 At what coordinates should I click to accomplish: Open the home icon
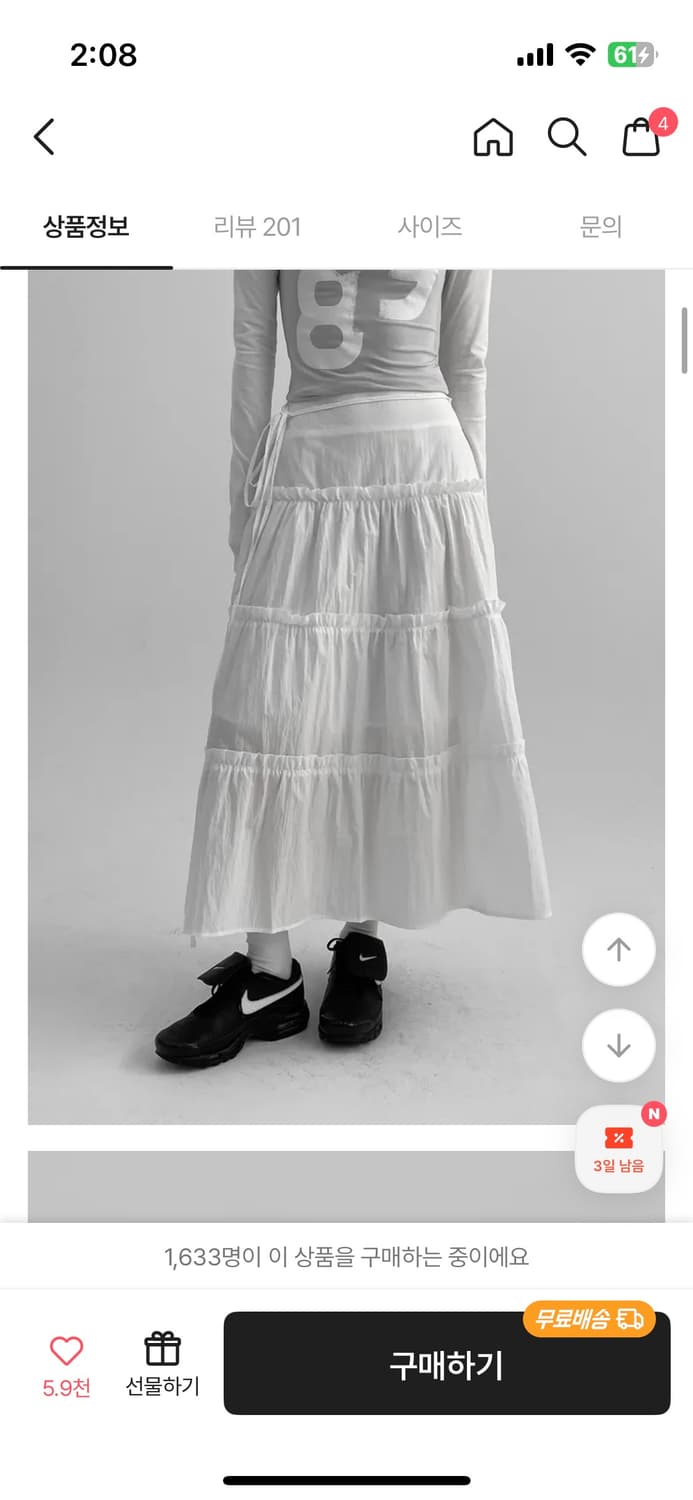pyautogui.click(x=493, y=137)
